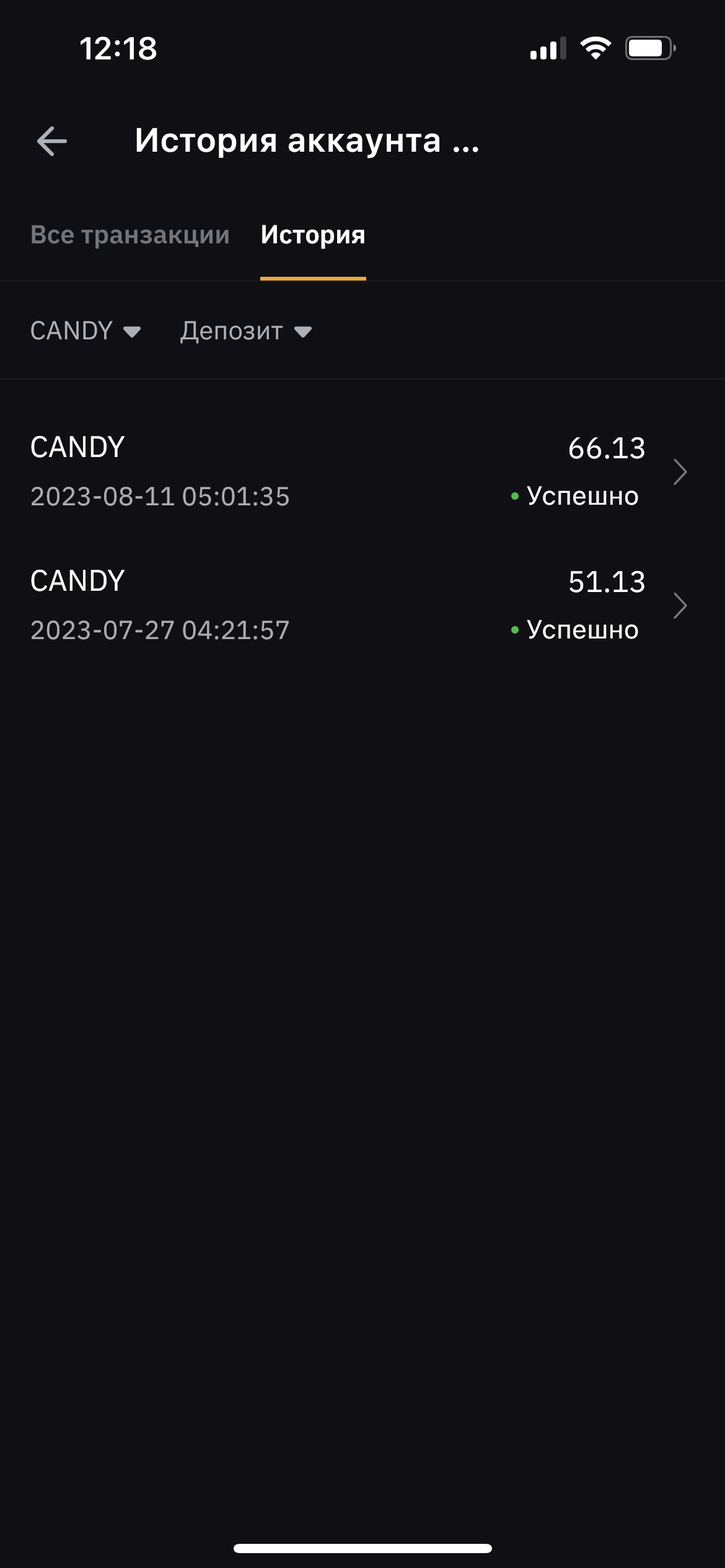Switch to the Все транзакции tab

[130, 235]
